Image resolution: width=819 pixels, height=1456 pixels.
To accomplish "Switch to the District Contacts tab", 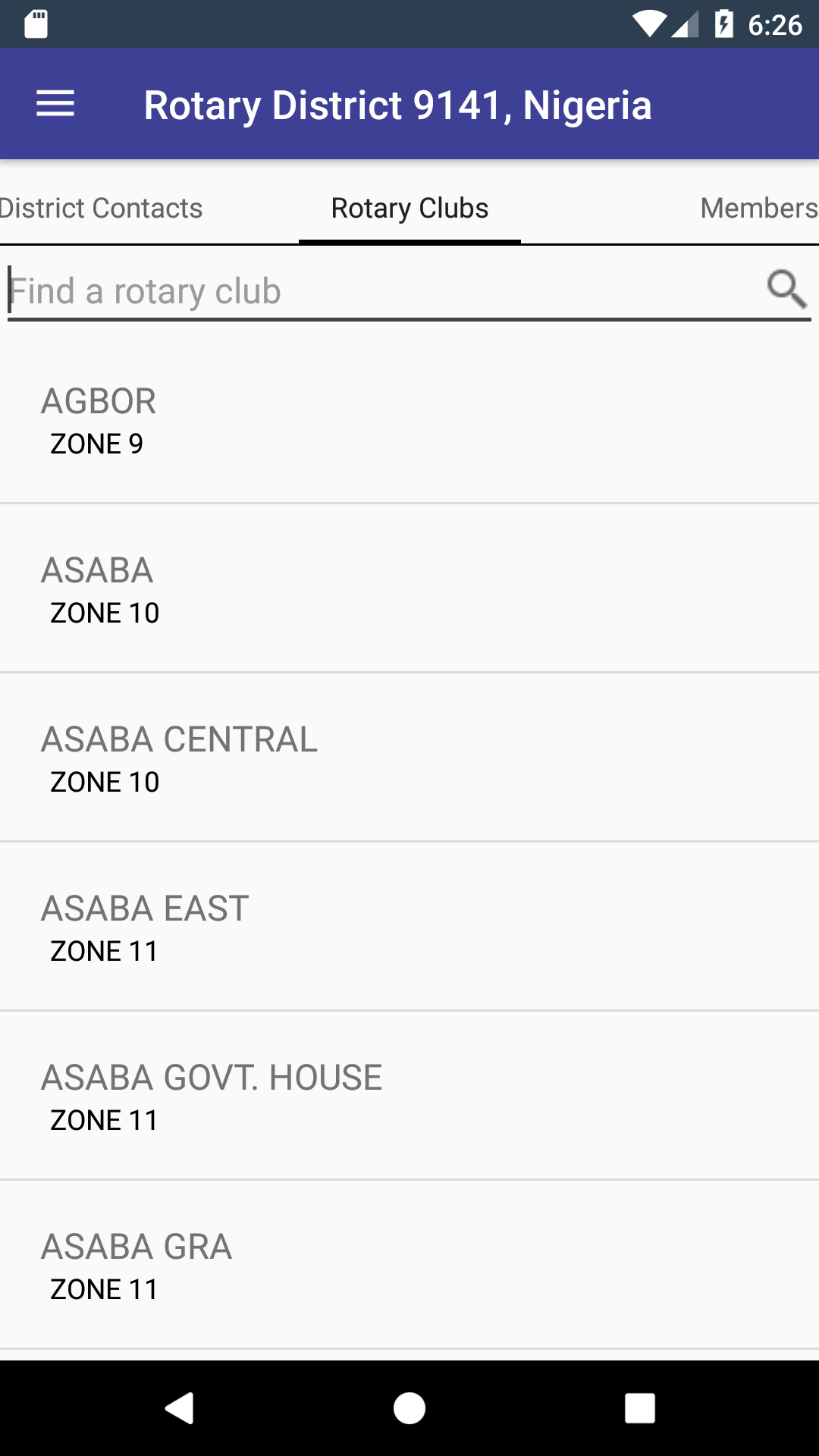I will click(x=101, y=208).
